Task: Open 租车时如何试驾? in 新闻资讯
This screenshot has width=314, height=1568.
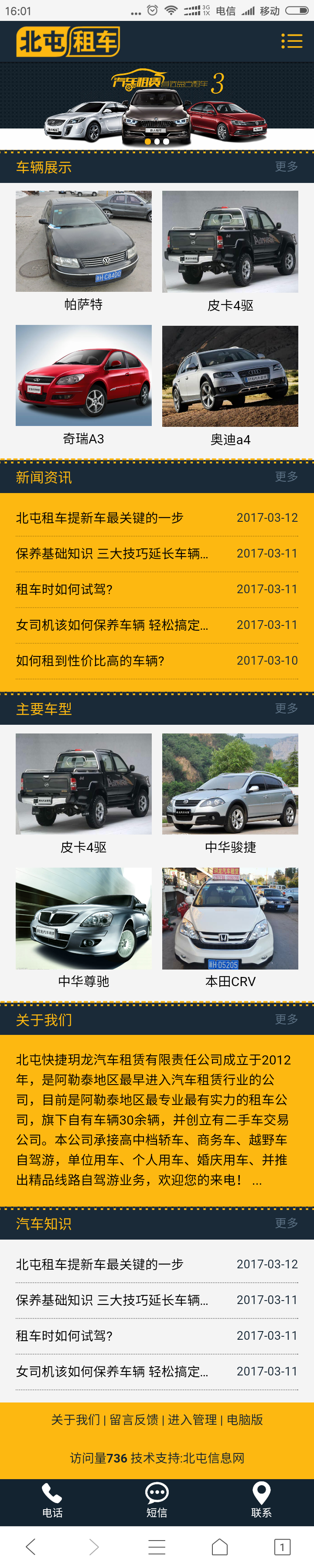Action: click(x=64, y=589)
